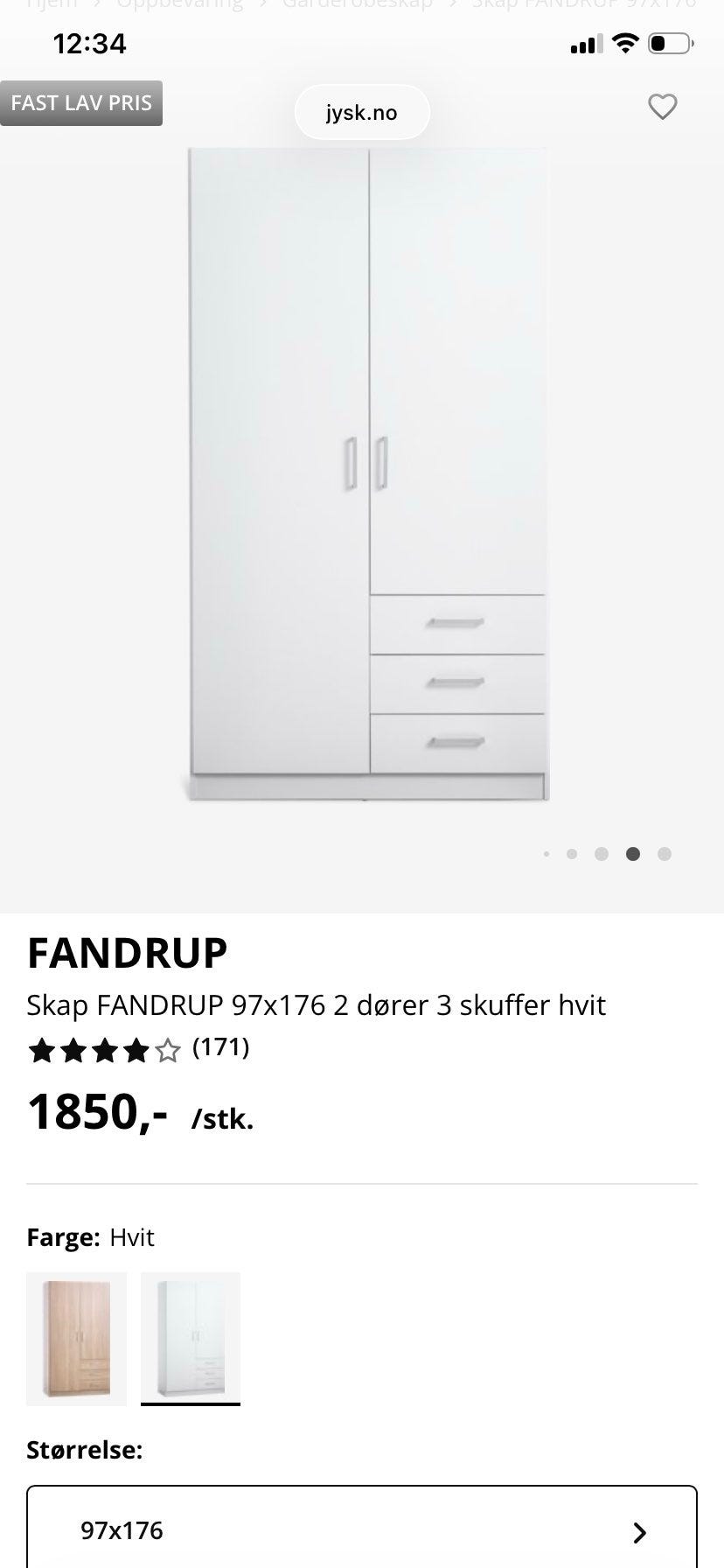Expand the 97x176 size selector chevron

639,1530
